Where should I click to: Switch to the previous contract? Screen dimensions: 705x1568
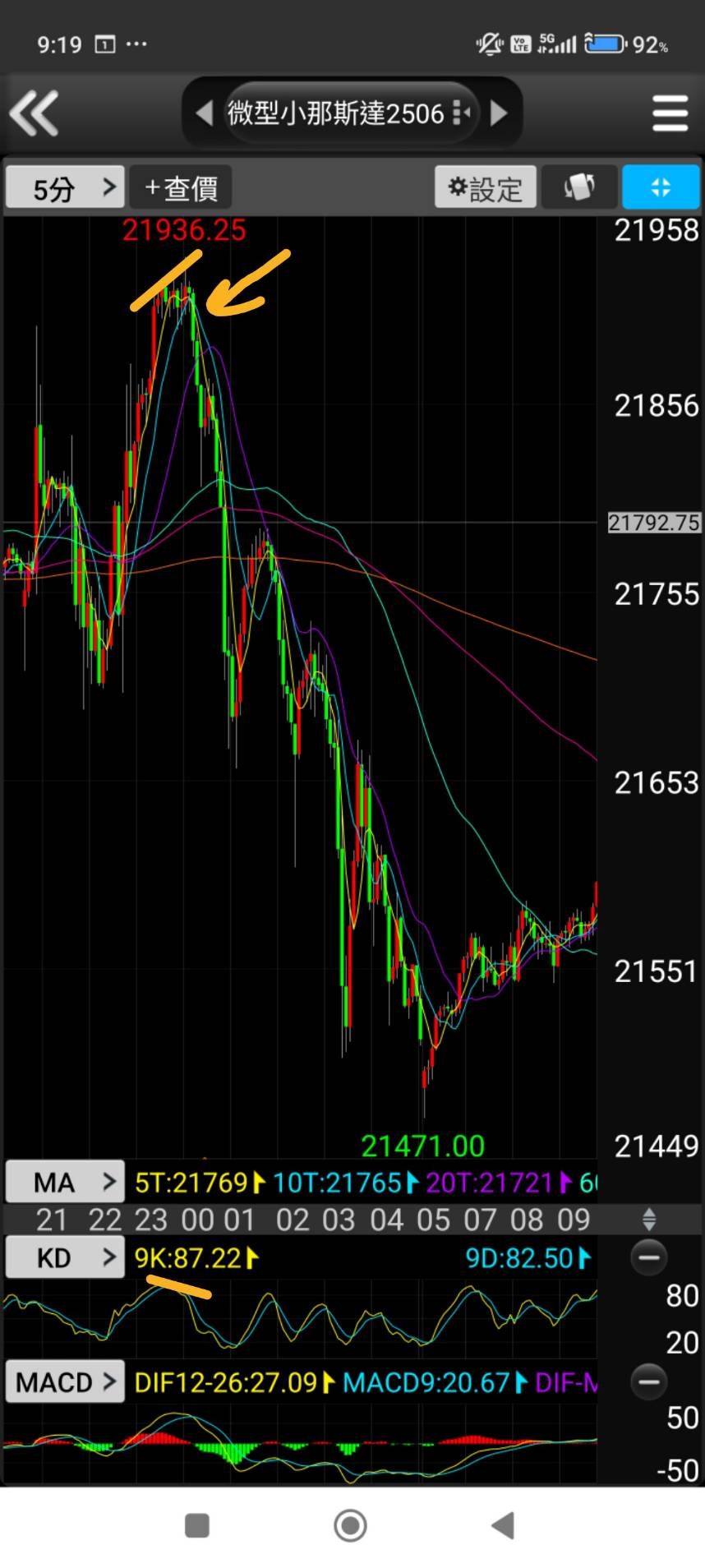(x=205, y=113)
